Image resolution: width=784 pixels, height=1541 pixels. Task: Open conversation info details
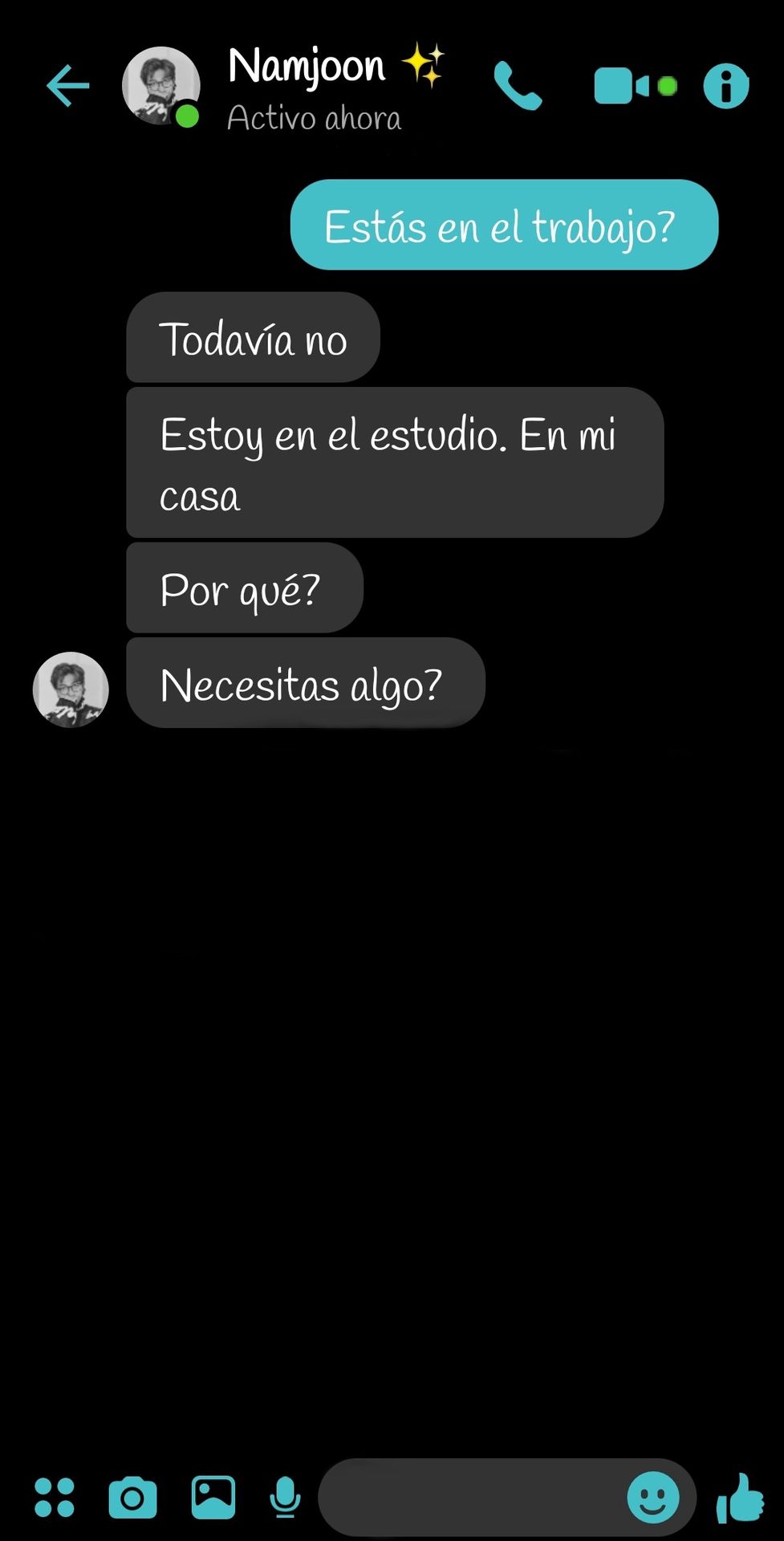coord(726,86)
